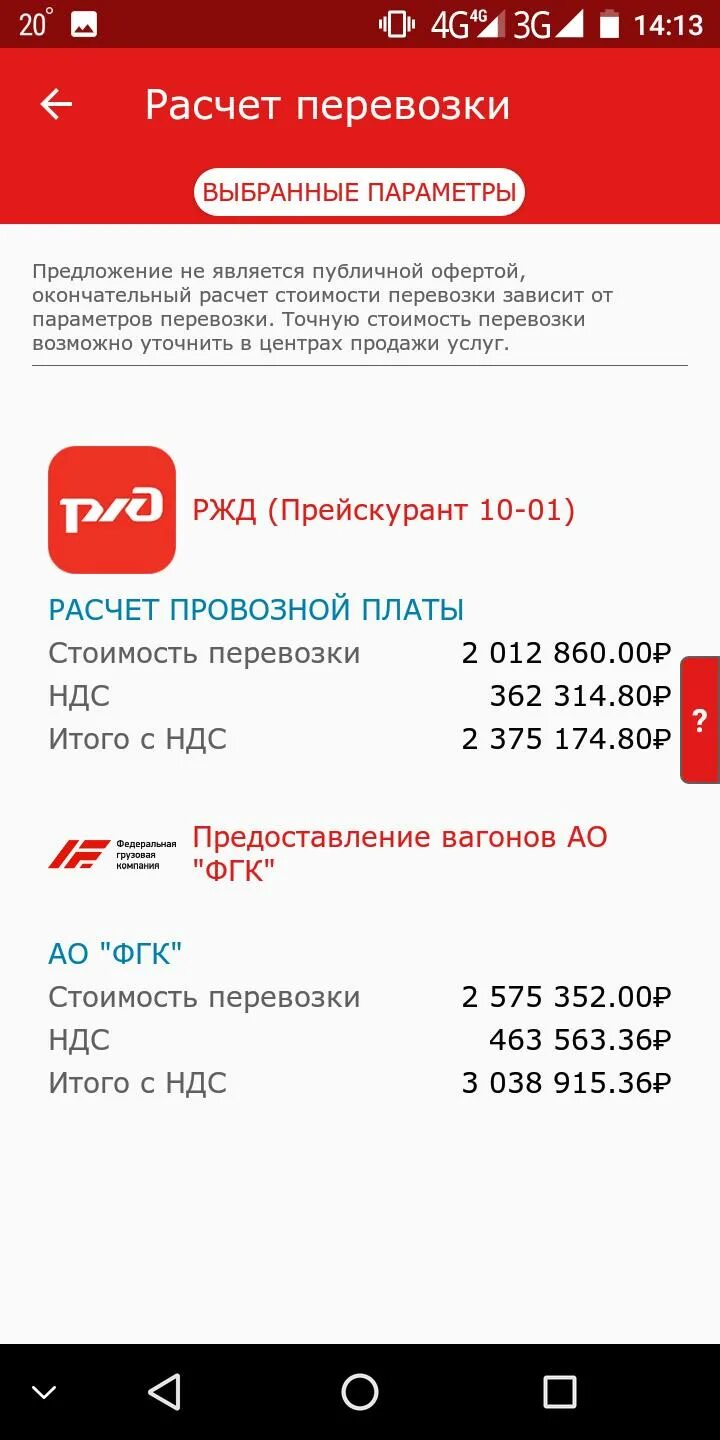Tap the ФГК freight company logo icon
This screenshot has height=1440, width=720.
108,852
